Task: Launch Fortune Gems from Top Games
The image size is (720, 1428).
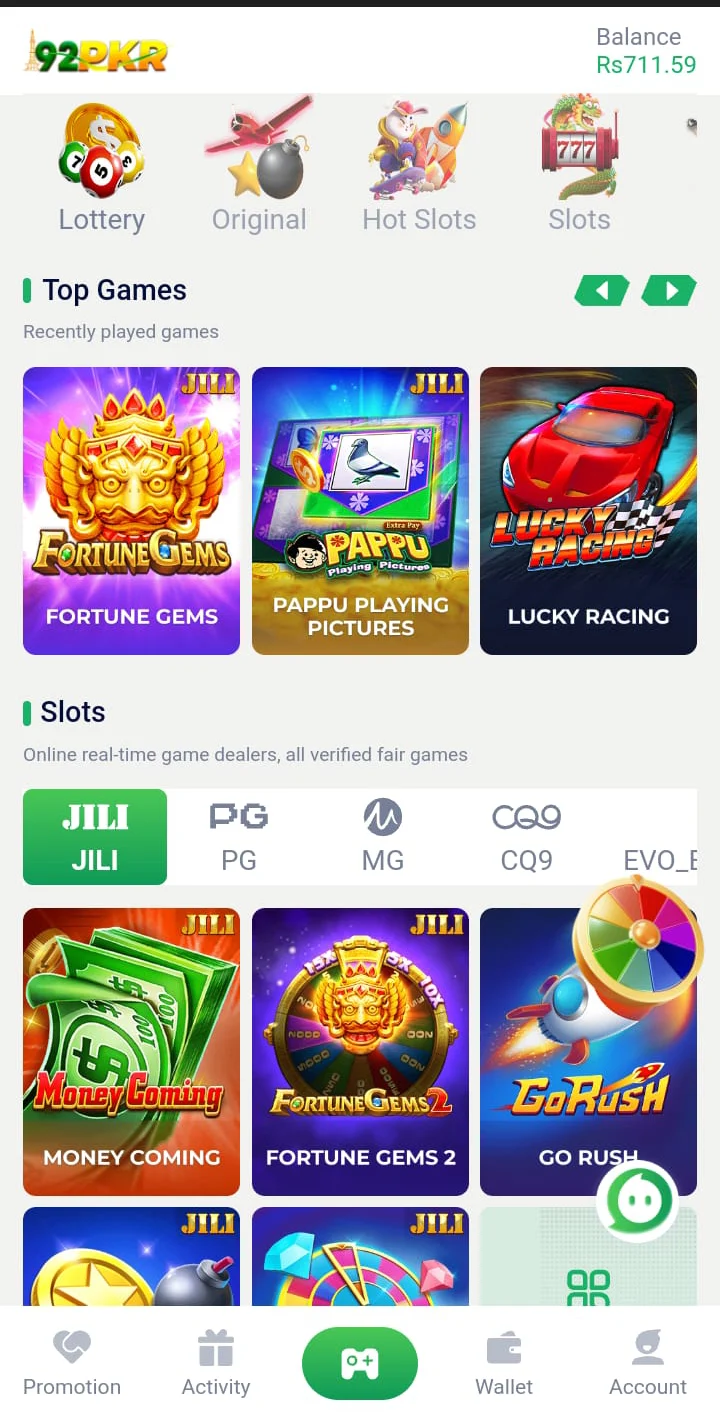Action: click(x=131, y=511)
